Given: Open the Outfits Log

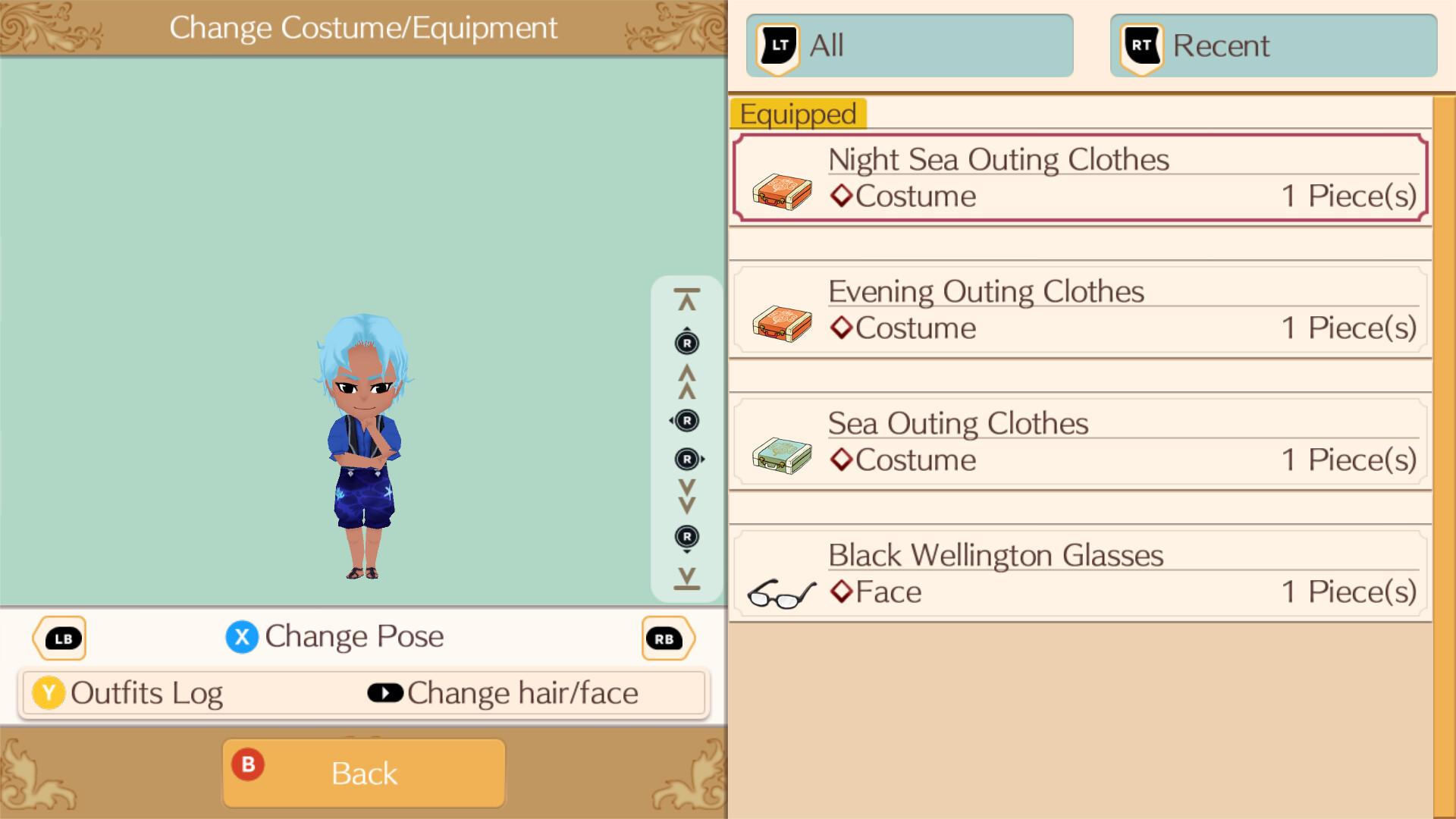Looking at the screenshot, I should coord(129,693).
